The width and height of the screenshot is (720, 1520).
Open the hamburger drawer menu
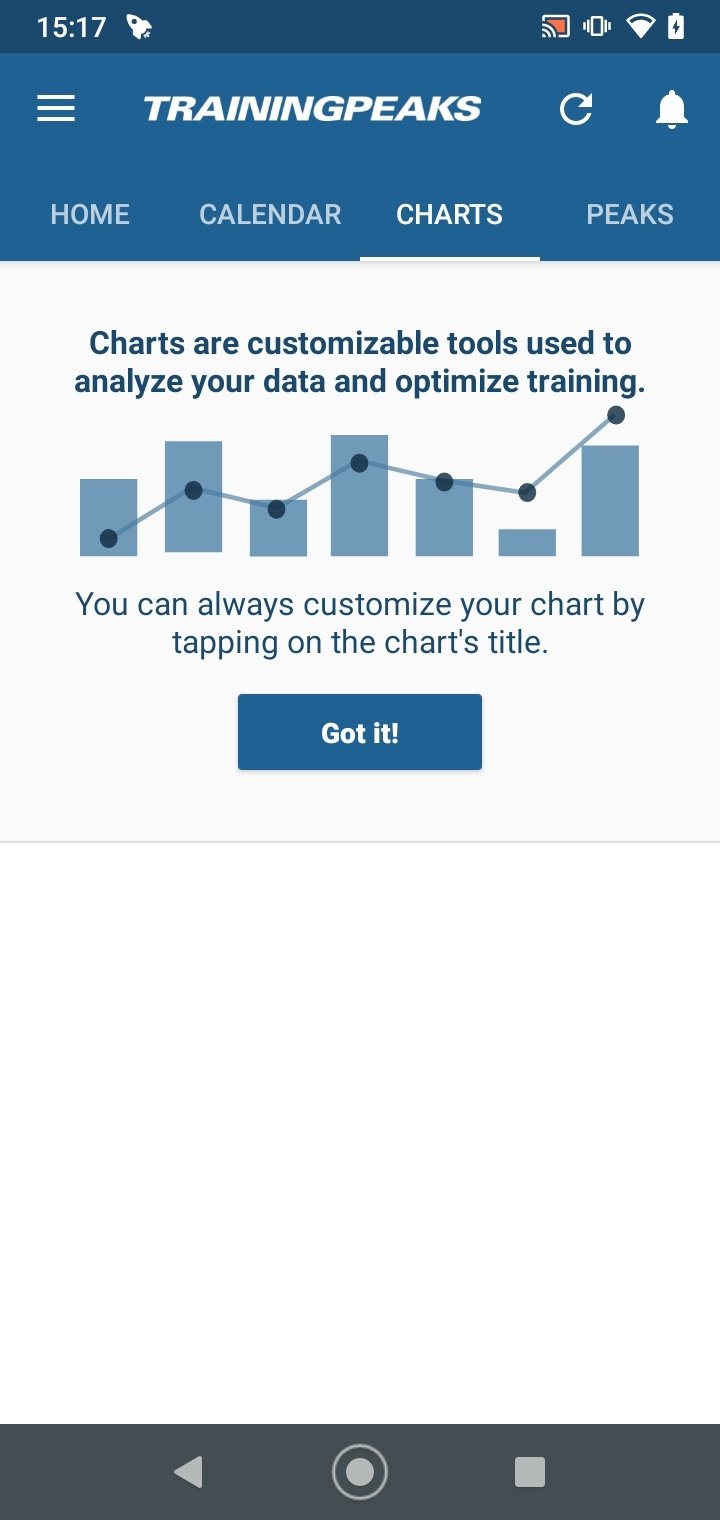56,109
